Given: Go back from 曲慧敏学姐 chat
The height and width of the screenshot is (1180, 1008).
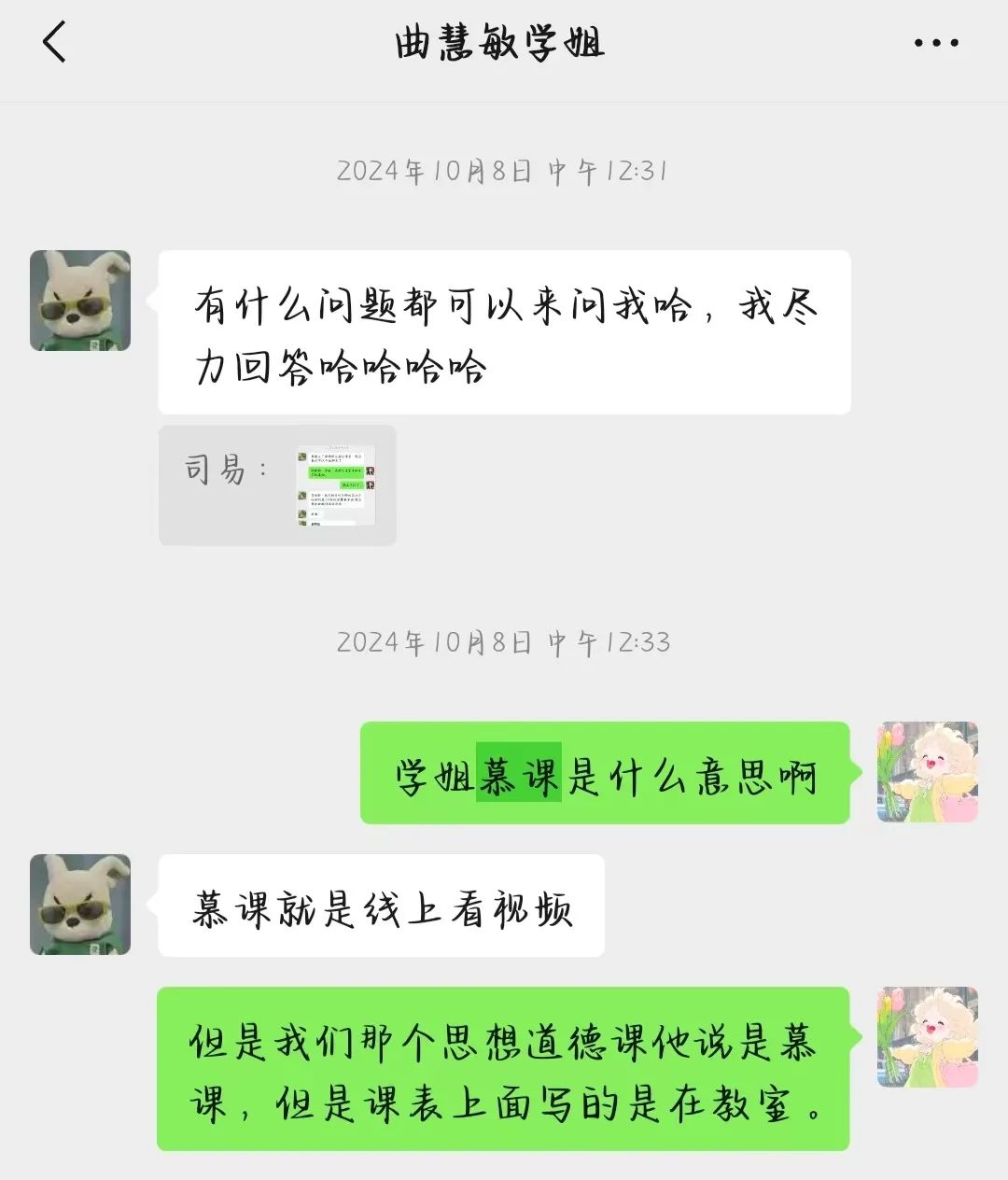Looking at the screenshot, I should pos(54,43).
